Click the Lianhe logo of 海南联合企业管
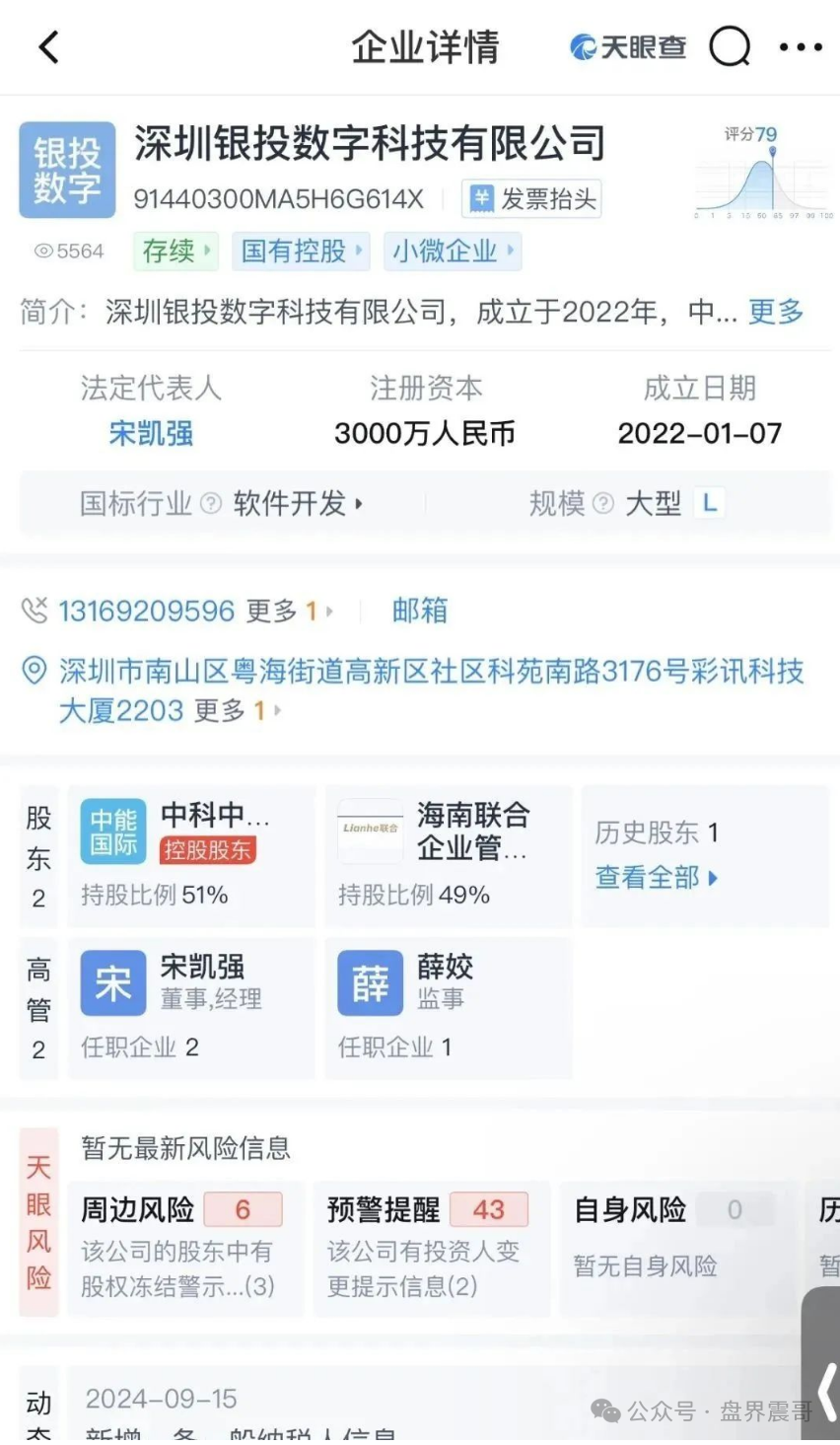This screenshot has width=840, height=1445. 369,831
